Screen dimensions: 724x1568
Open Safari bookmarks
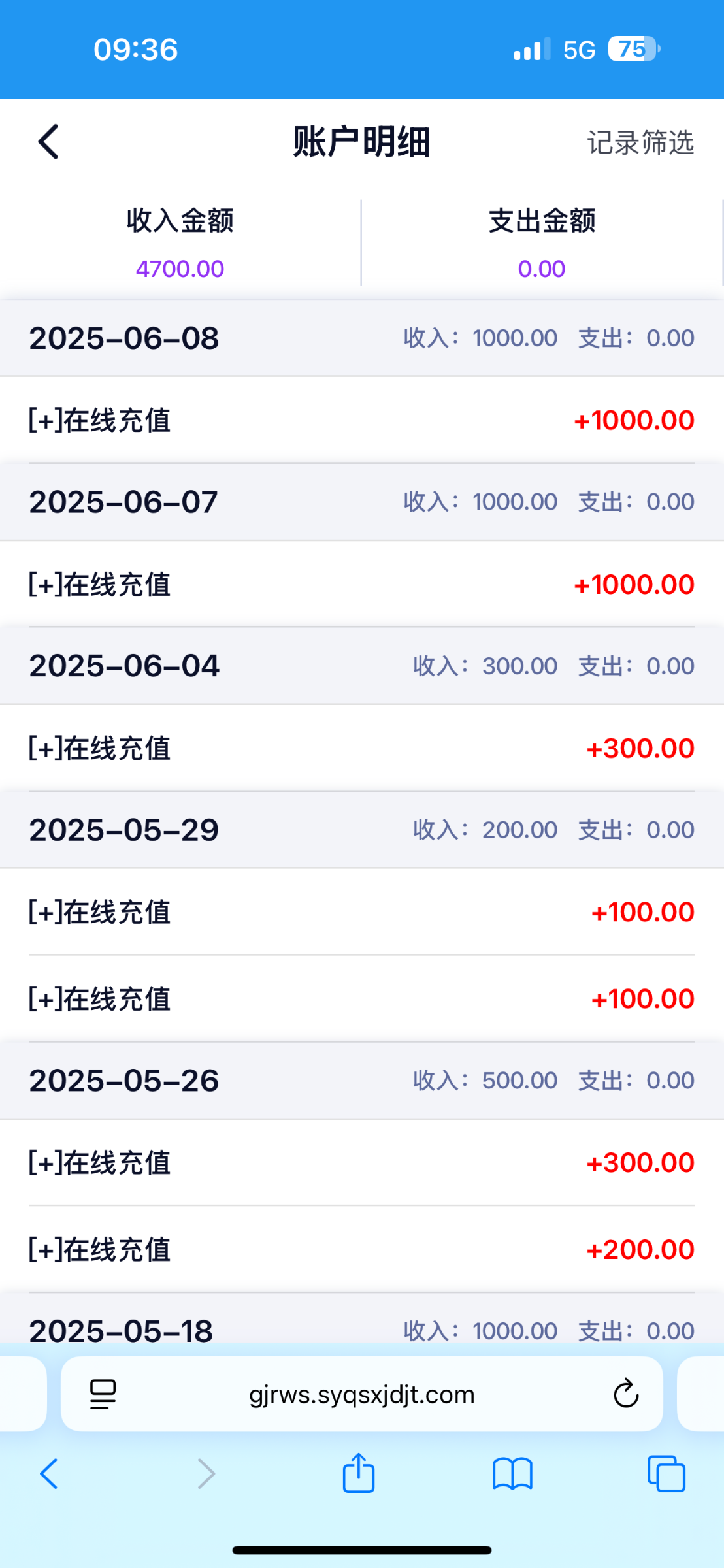coord(512,1475)
